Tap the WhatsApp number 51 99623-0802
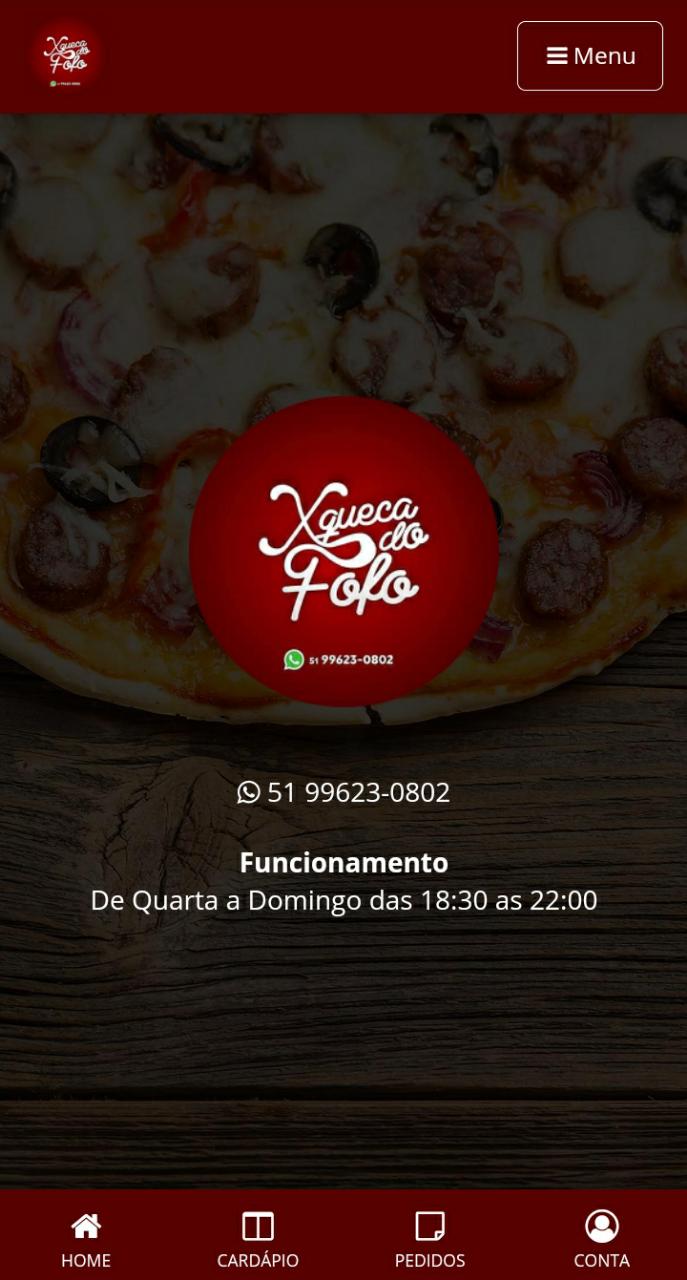687x1280 pixels. [344, 792]
